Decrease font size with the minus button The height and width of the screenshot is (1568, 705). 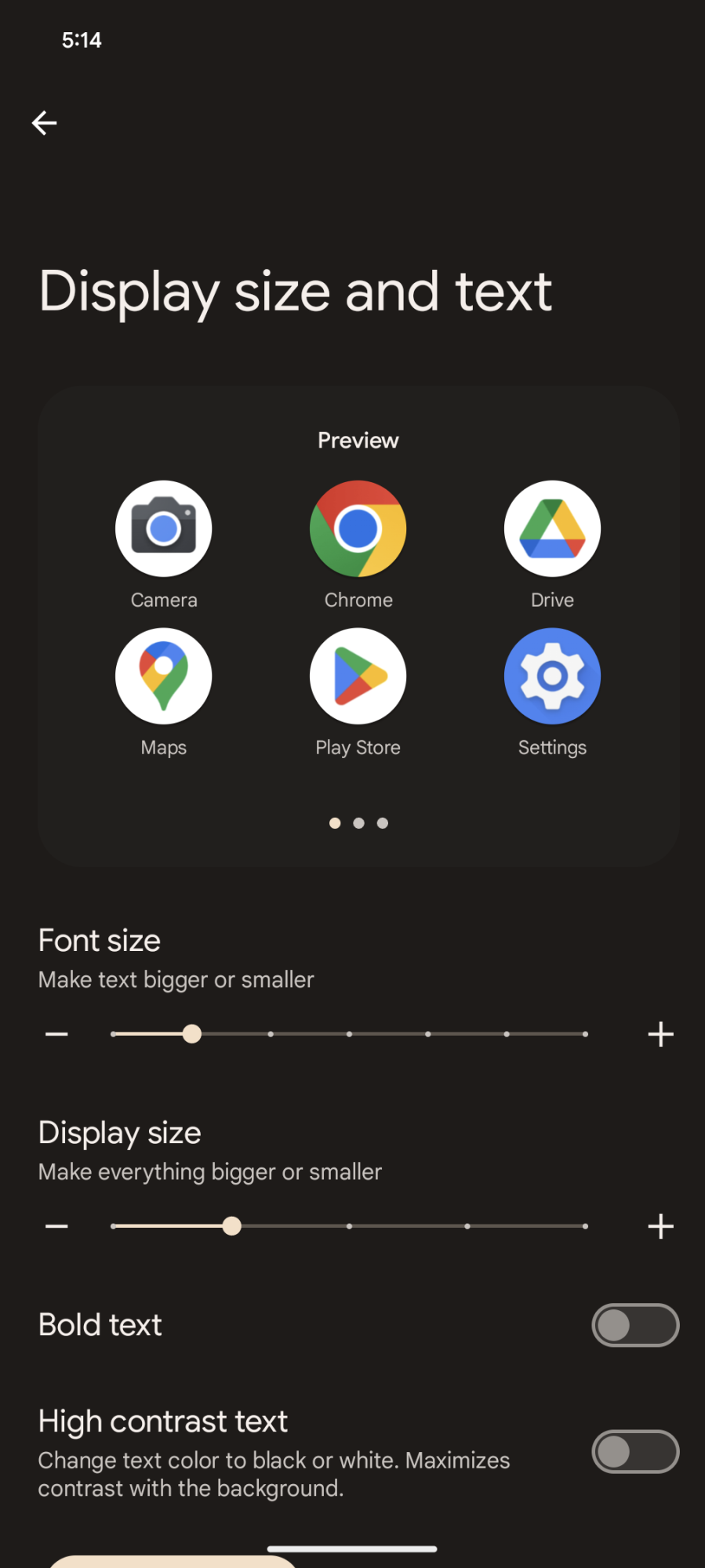click(x=56, y=1034)
